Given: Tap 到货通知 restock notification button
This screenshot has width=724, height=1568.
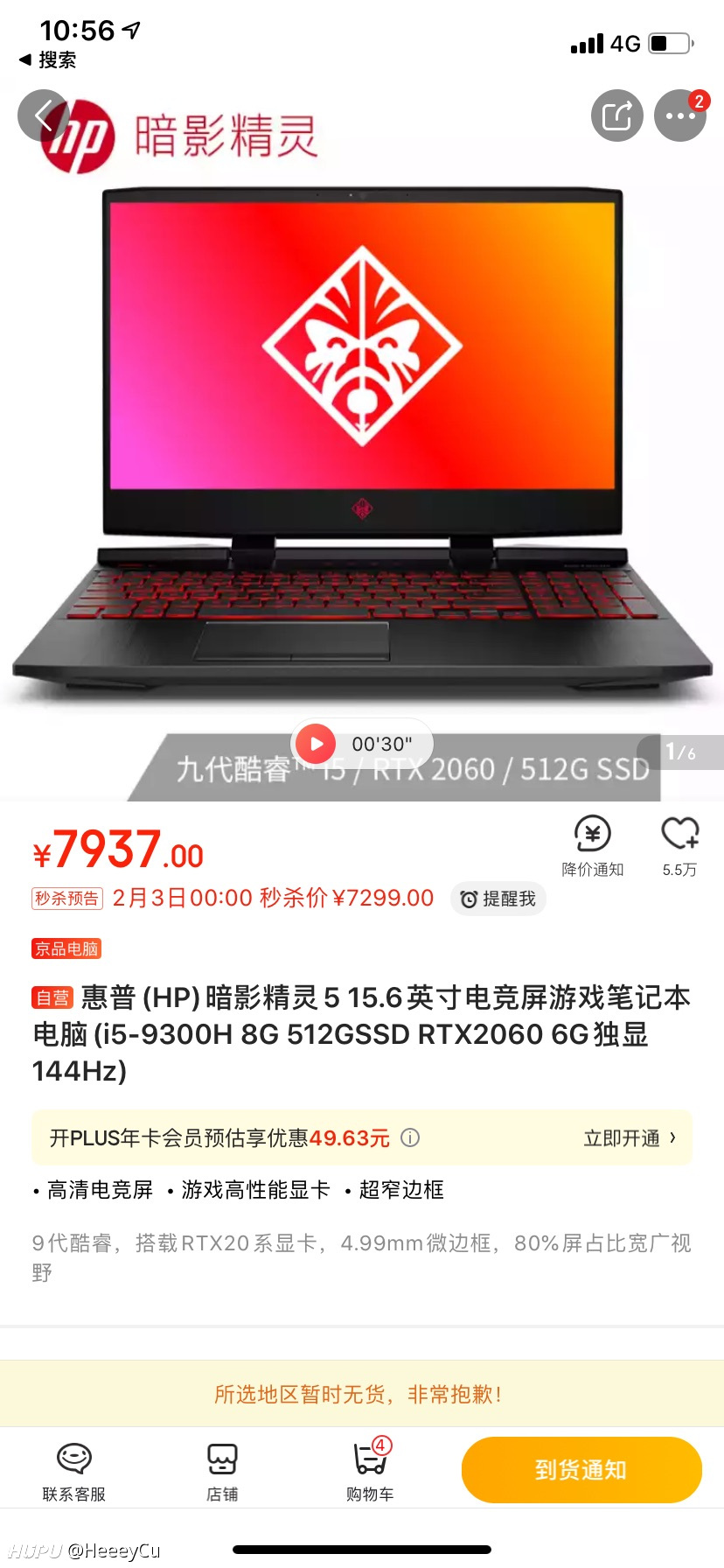Looking at the screenshot, I should point(581,1469).
